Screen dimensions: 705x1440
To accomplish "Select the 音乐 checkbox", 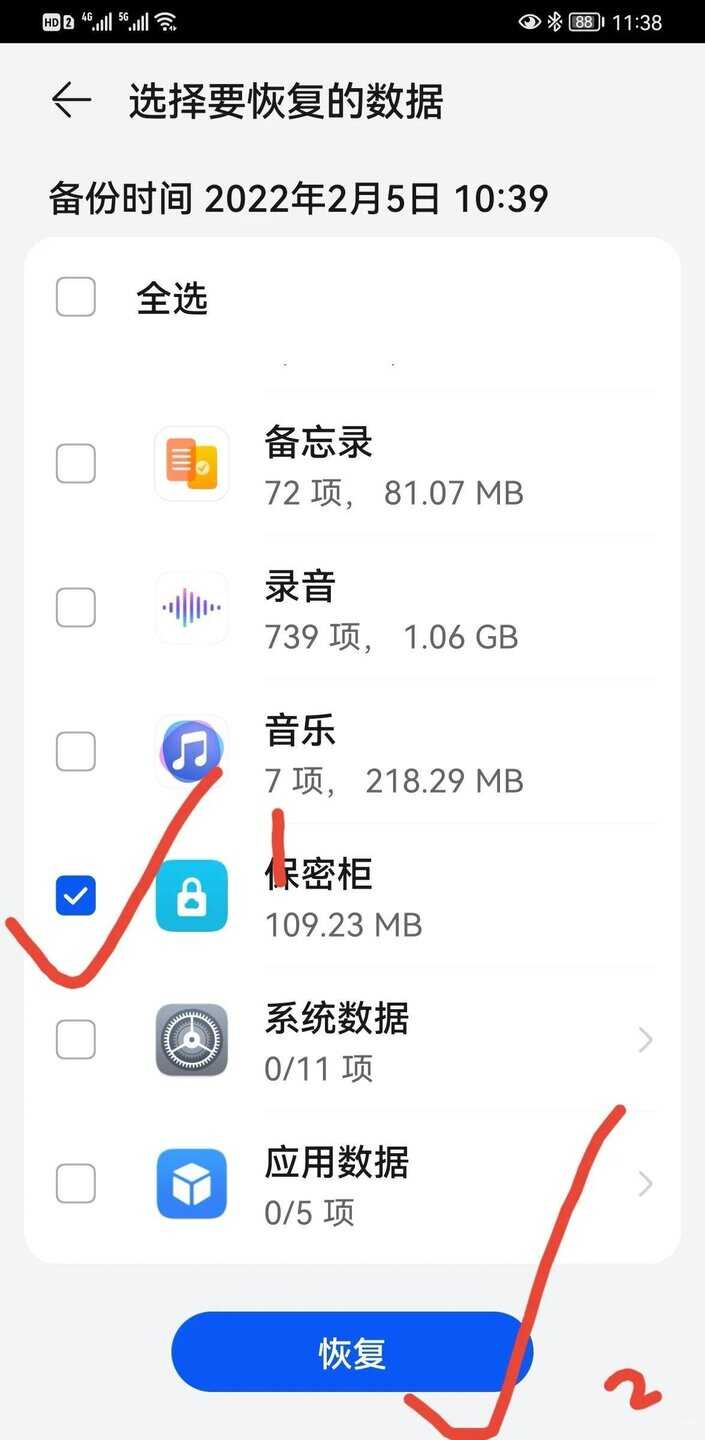I will coord(76,752).
